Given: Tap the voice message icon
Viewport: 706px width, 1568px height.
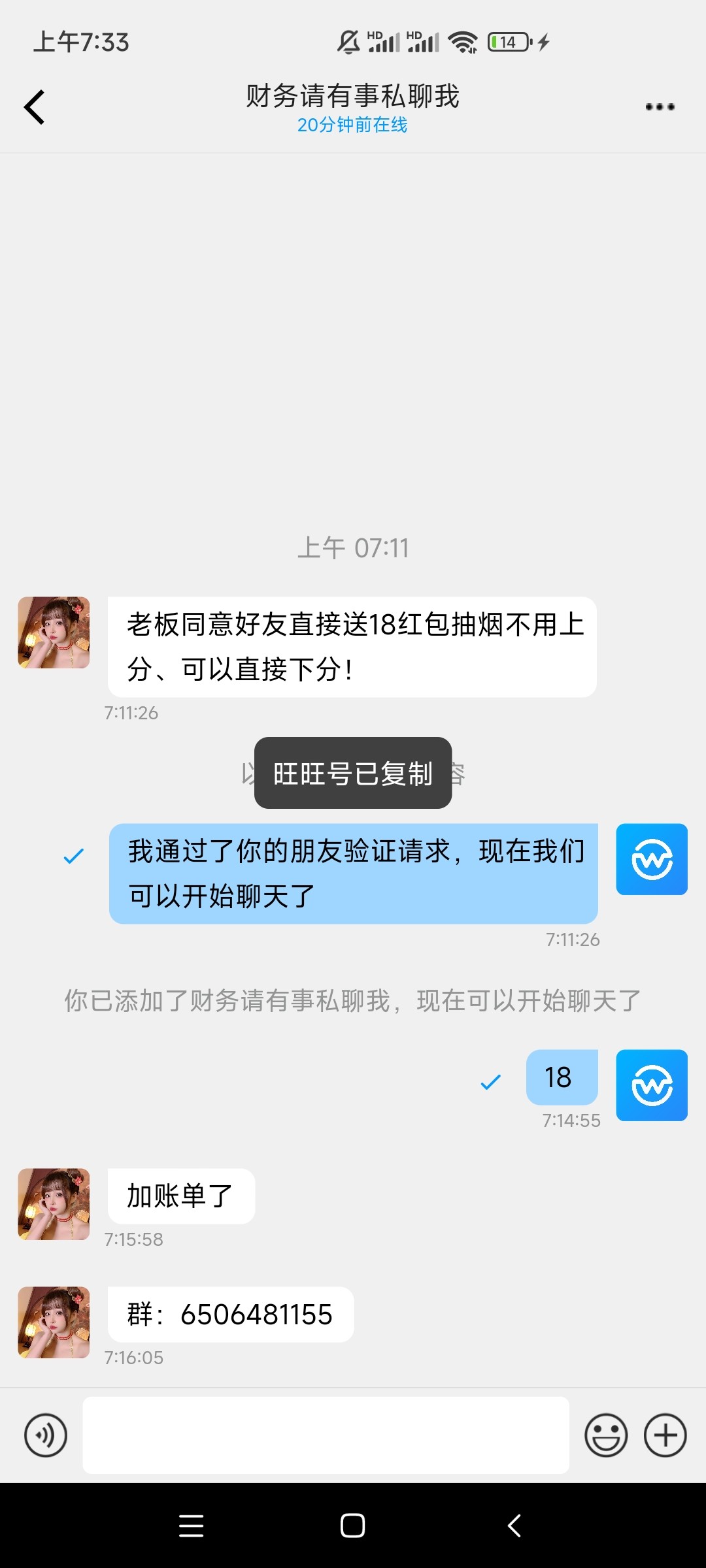Looking at the screenshot, I should click(46, 1435).
